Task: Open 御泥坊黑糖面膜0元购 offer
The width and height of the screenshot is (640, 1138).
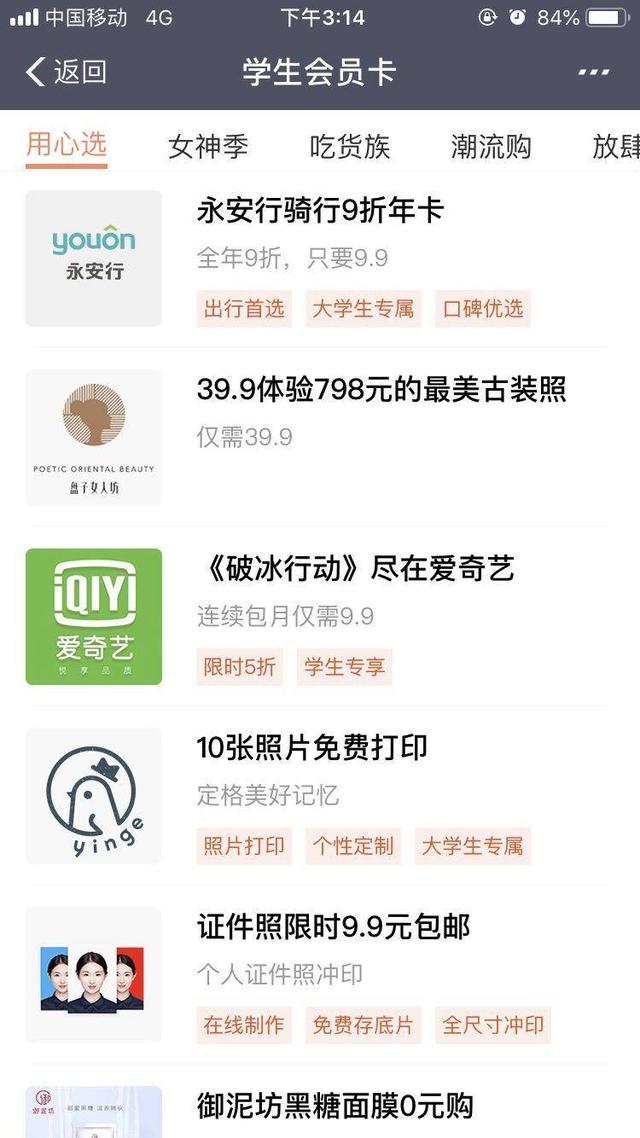Action: 335,1106
